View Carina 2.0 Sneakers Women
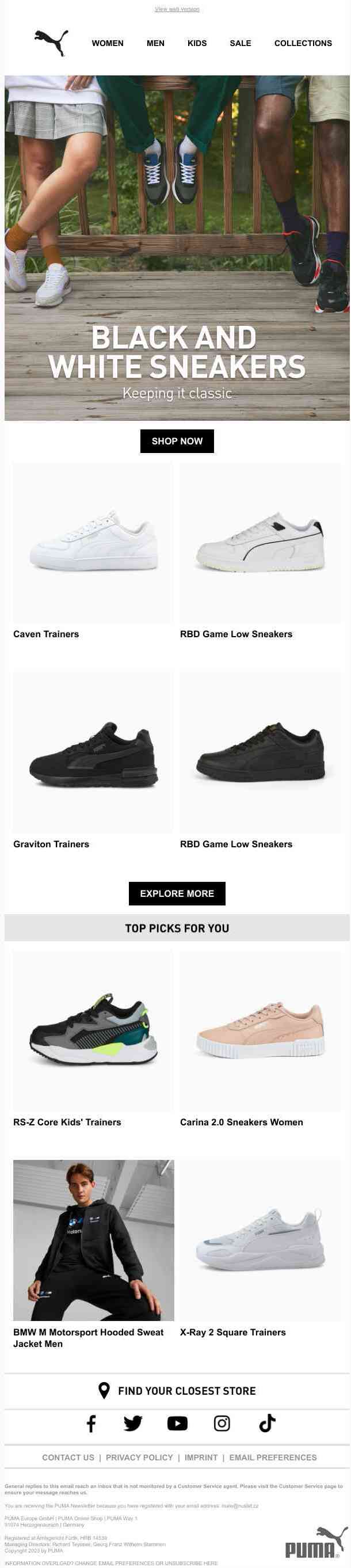 coord(260,1031)
